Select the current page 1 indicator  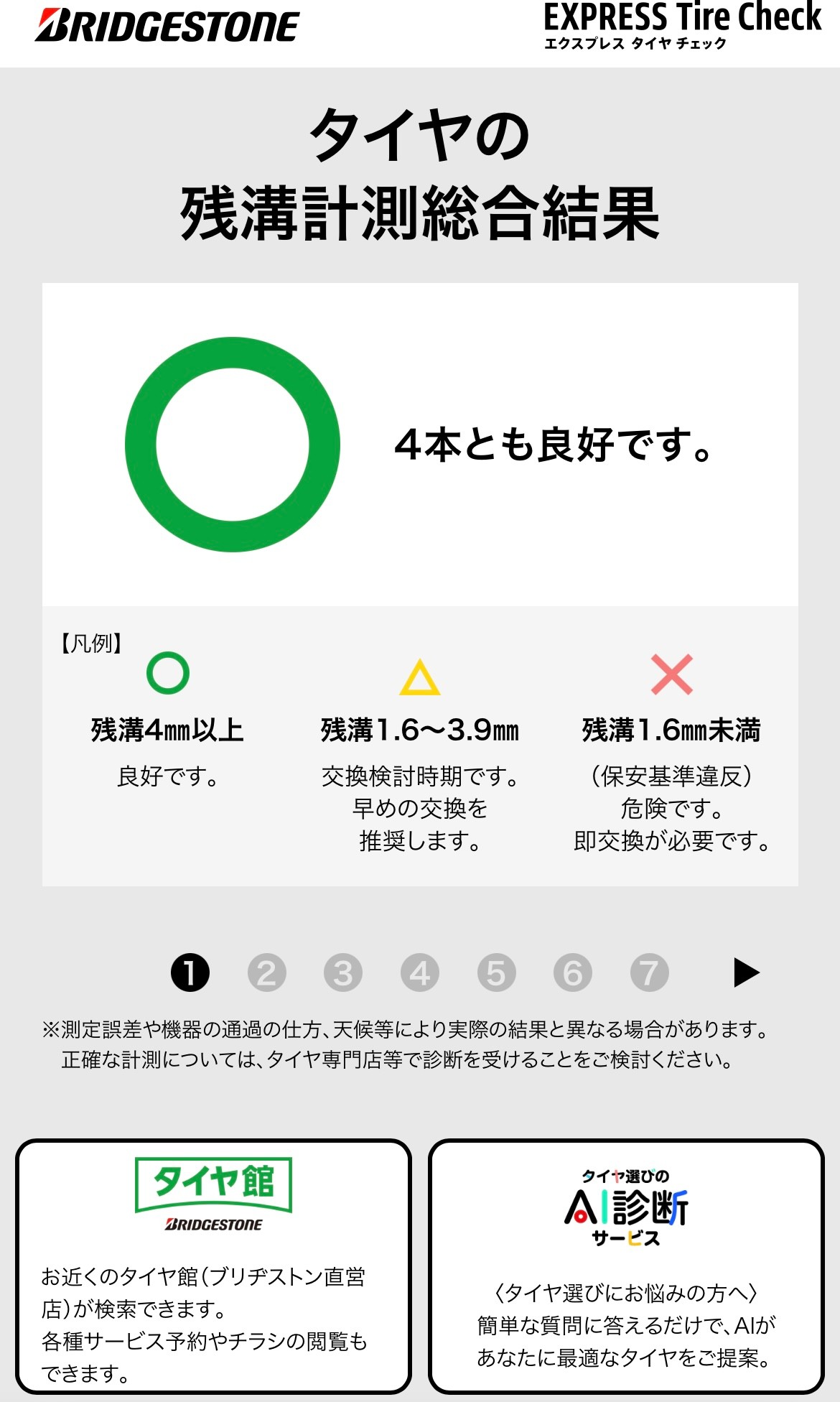(190, 973)
